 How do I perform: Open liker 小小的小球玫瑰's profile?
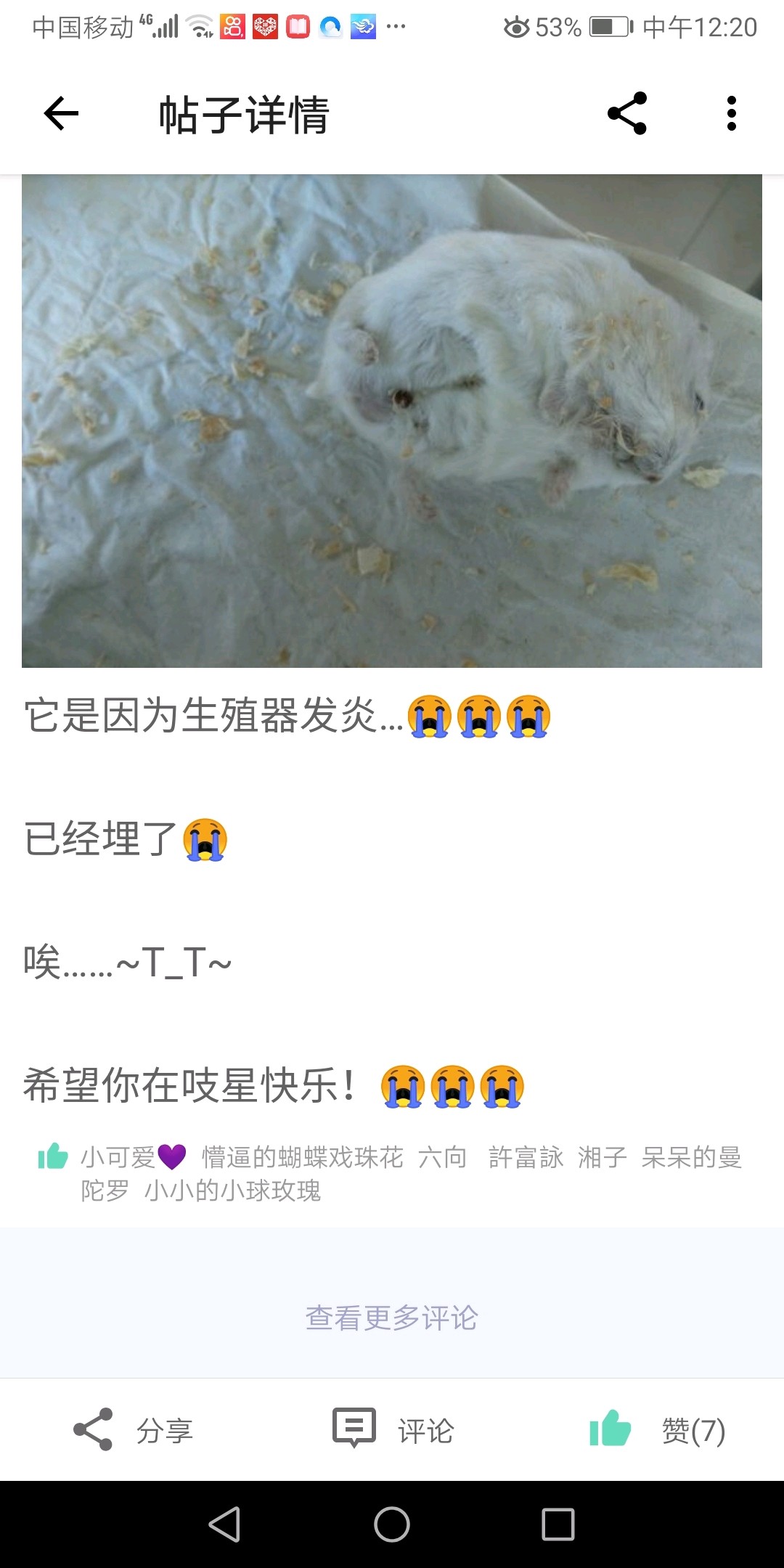click(x=232, y=1191)
